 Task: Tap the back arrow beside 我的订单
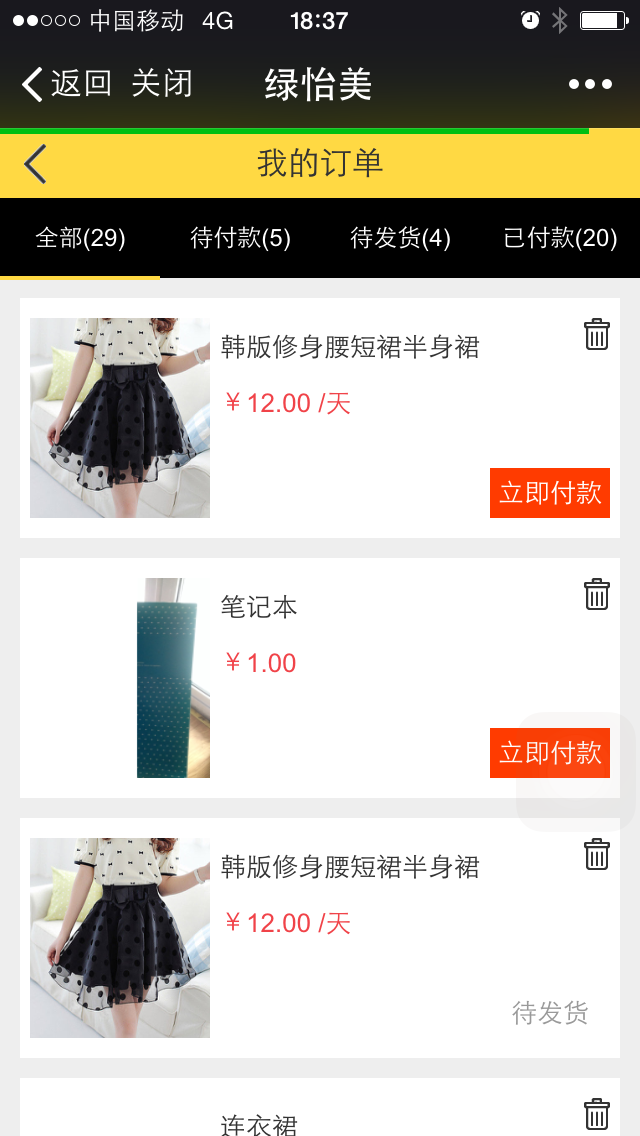click(x=36, y=164)
